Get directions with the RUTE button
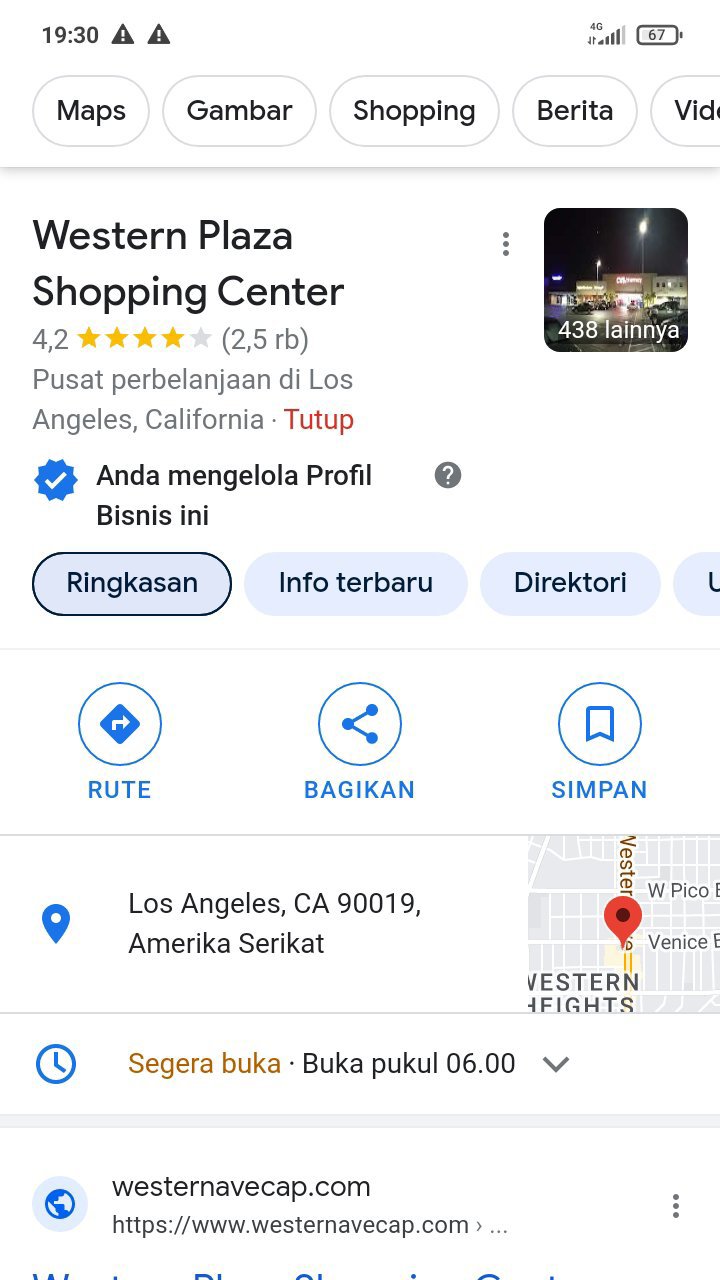The height and width of the screenshot is (1280, 720). [120, 742]
